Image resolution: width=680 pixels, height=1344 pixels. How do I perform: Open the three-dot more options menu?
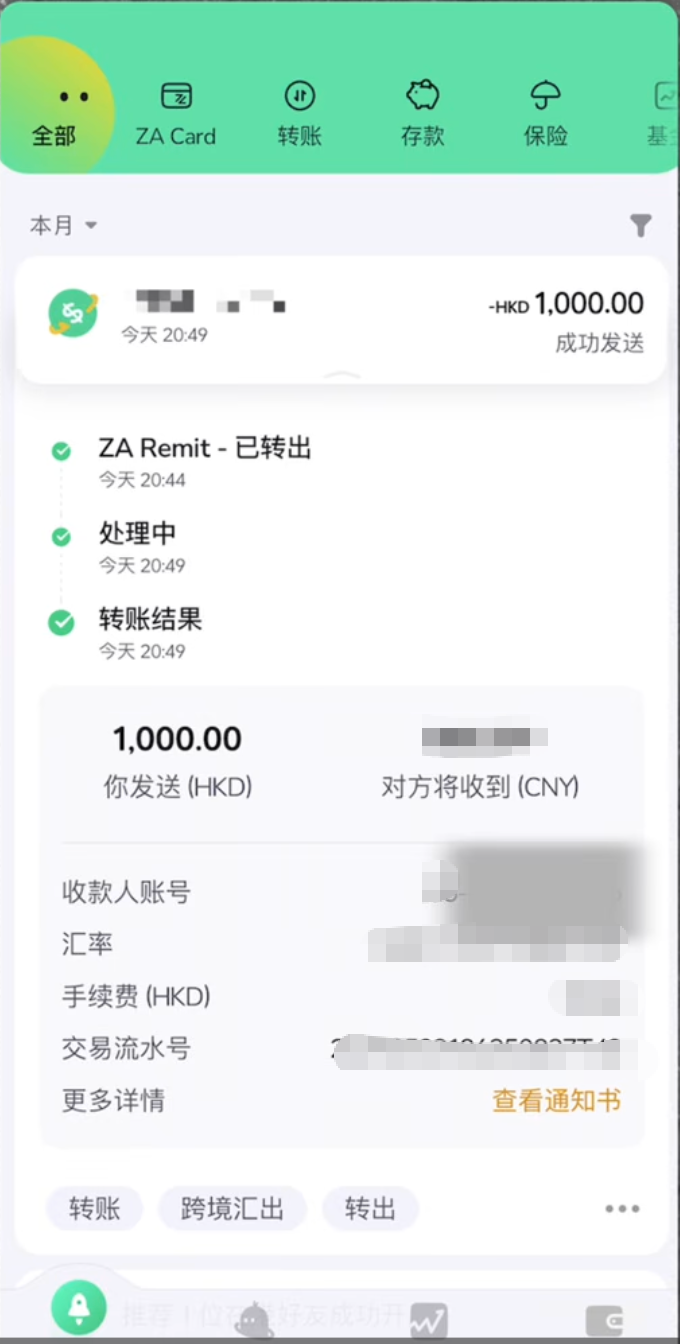(x=622, y=1209)
